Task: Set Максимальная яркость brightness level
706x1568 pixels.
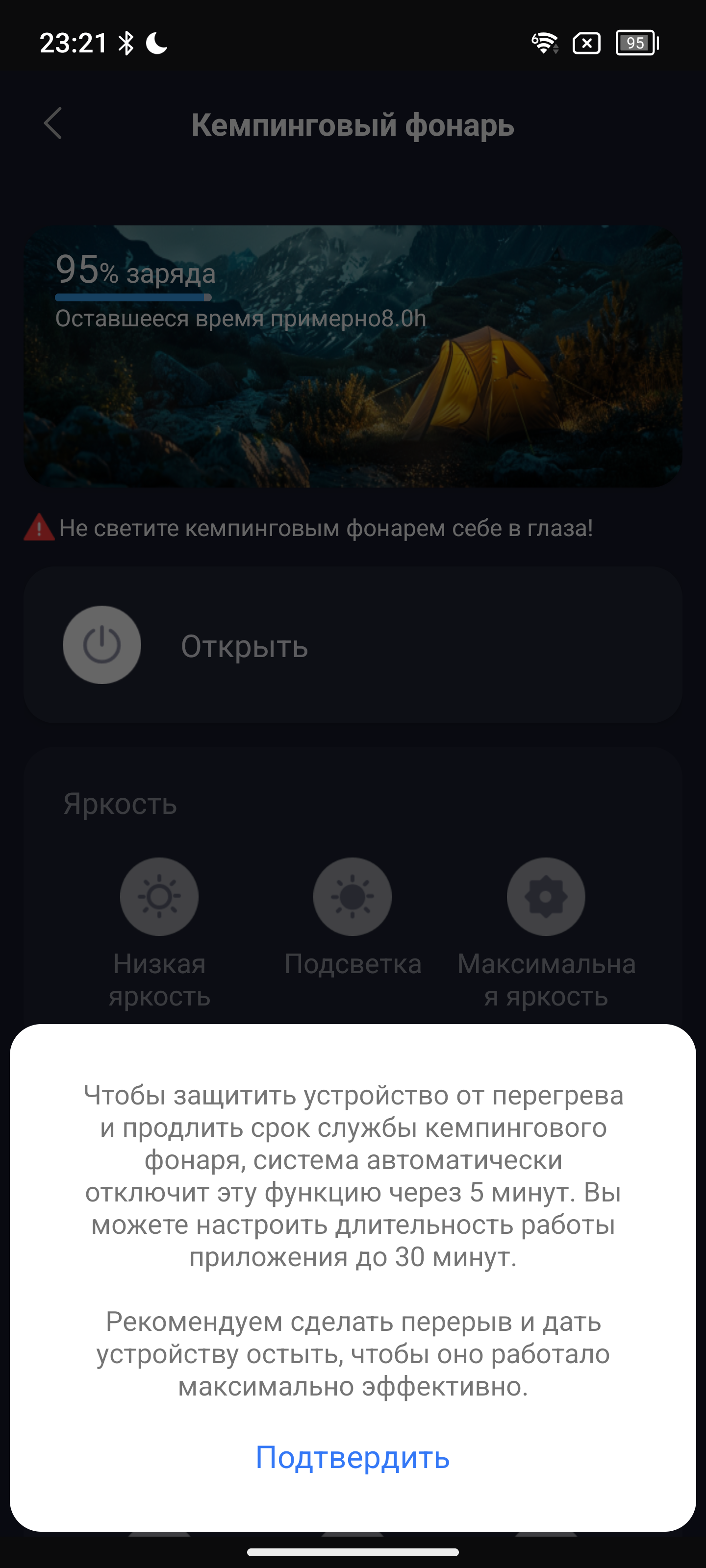Action: point(546,897)
